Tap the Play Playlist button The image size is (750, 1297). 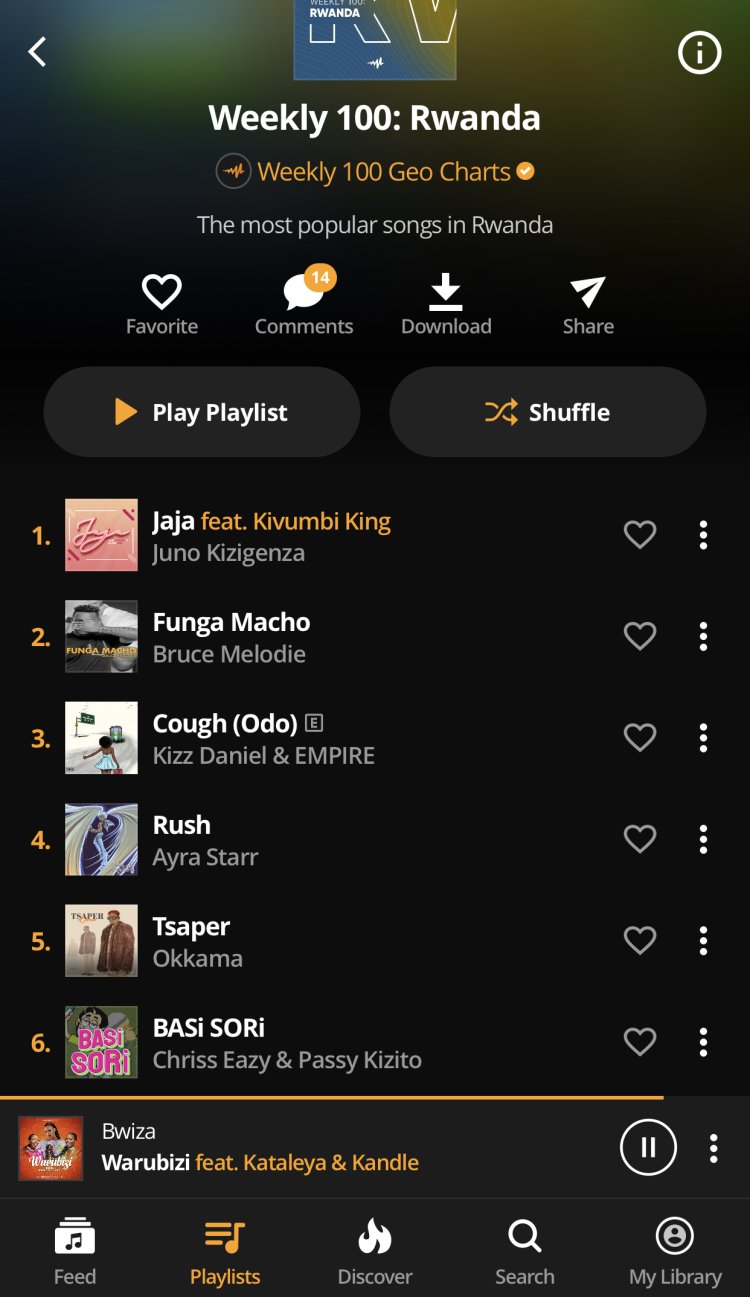202,412
